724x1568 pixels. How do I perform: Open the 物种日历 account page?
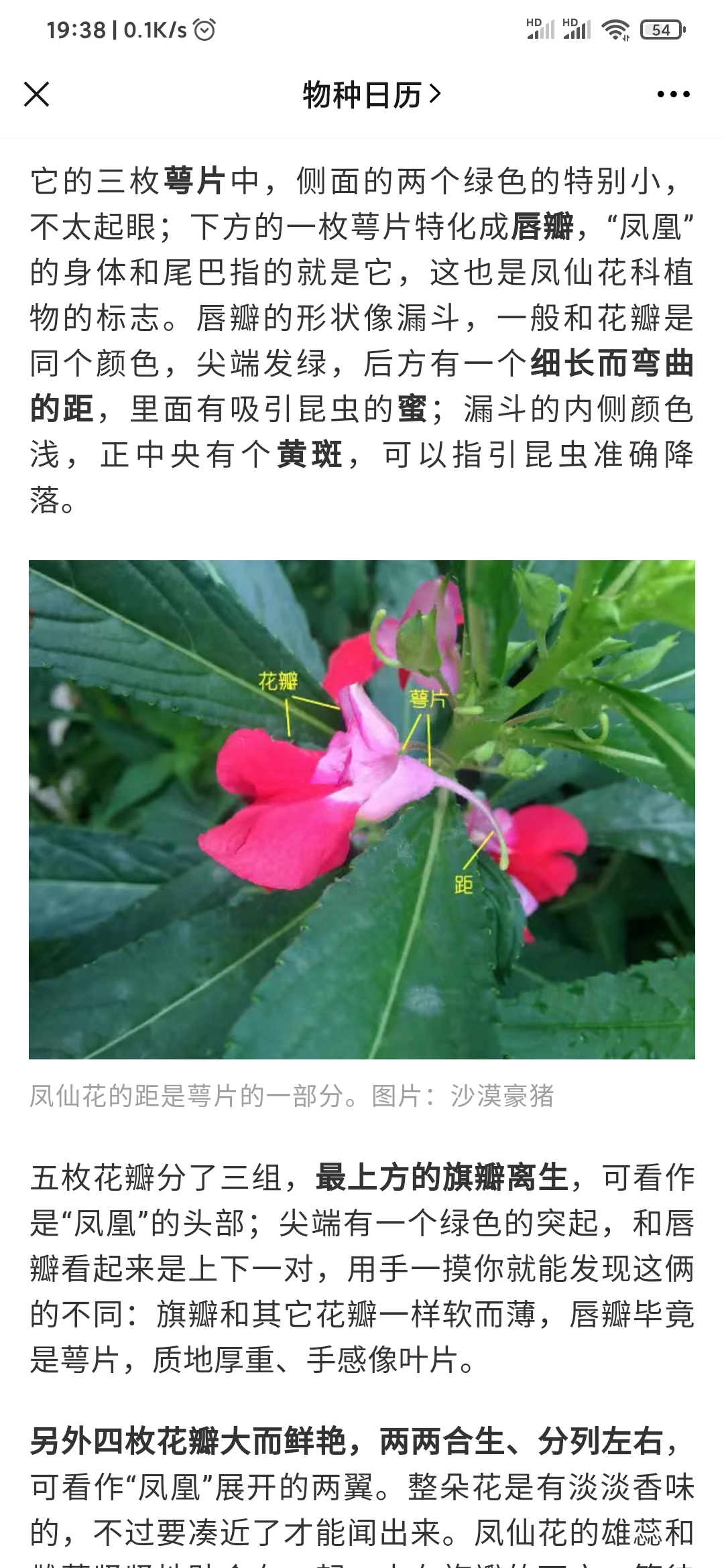click(371, 94)
